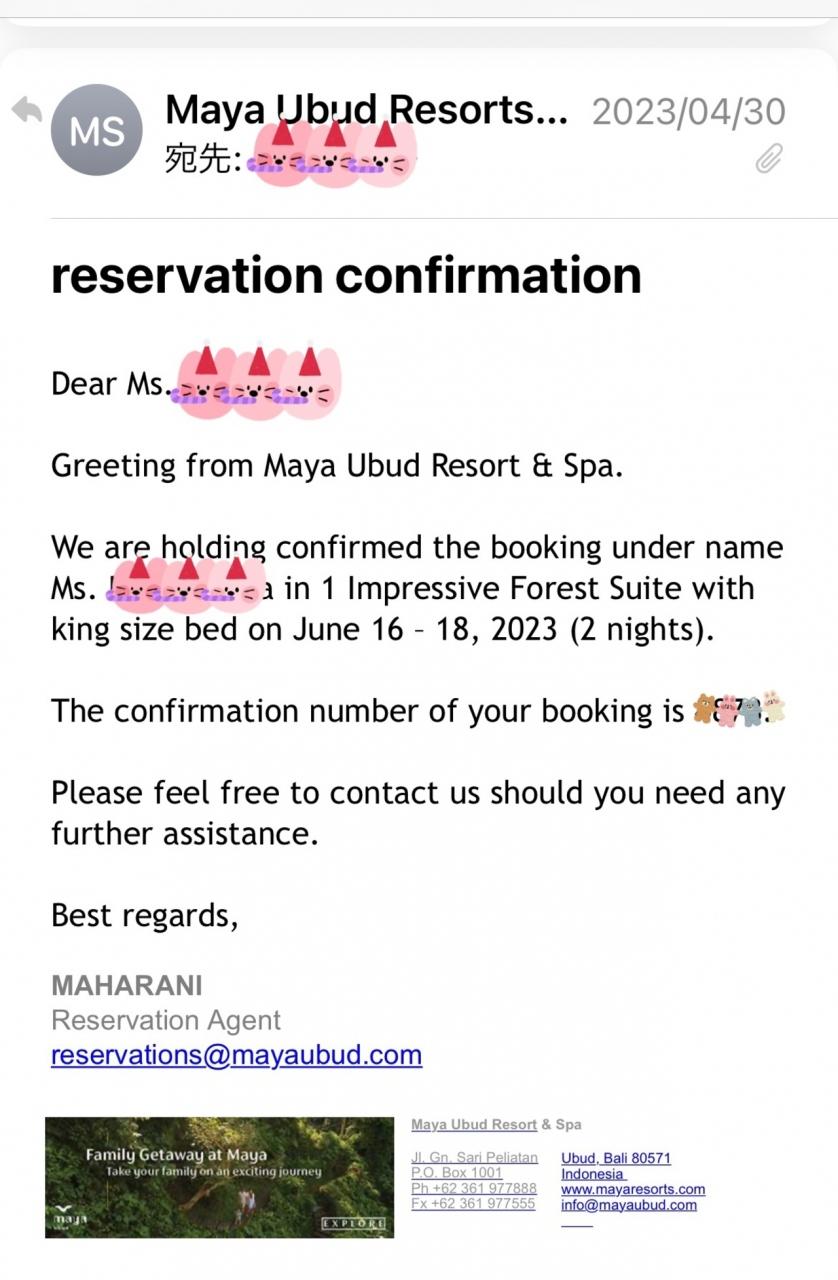Email reservations@mayaubud.com link
Viewport: 838px width, 1280px height.
236,1055
